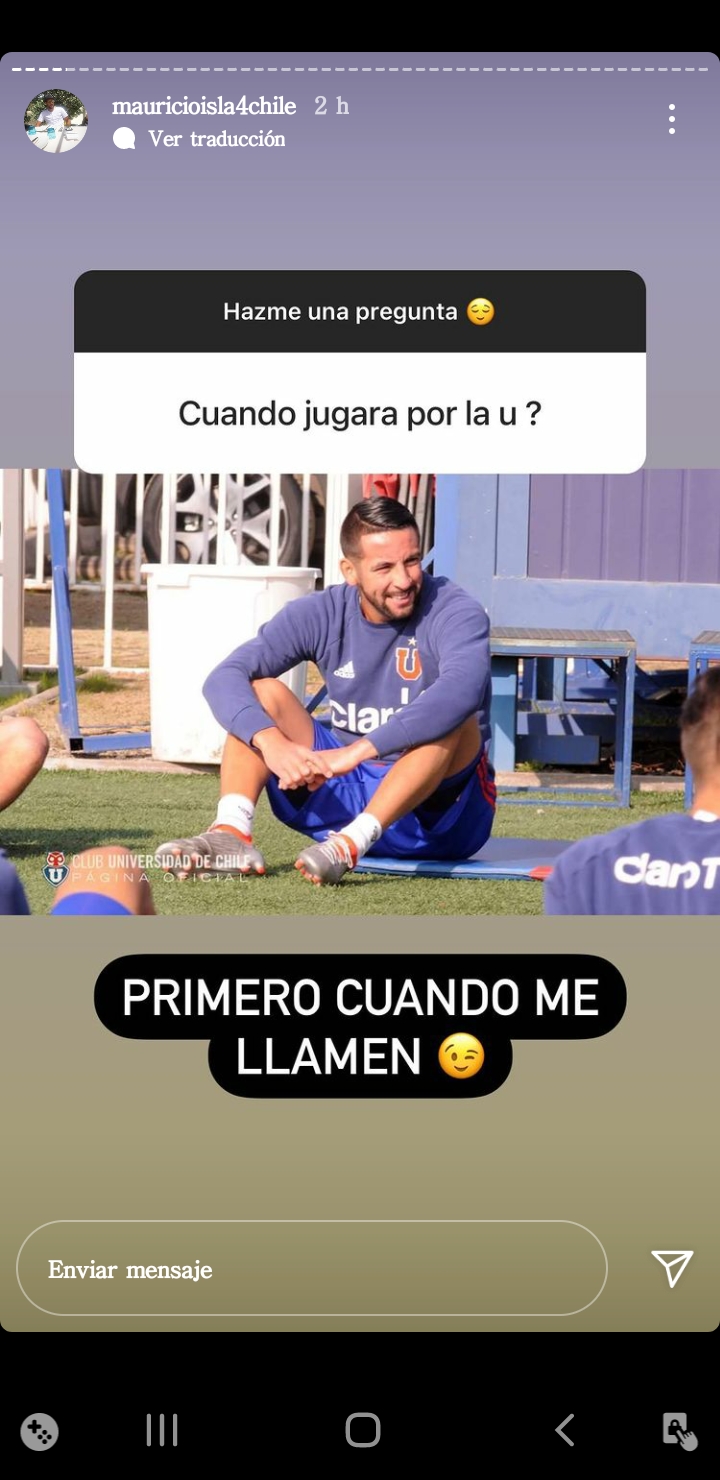Viewport: 720px width, 1480px height.
Task: Open the story overflow menu
Action: [x=672, y=119]
